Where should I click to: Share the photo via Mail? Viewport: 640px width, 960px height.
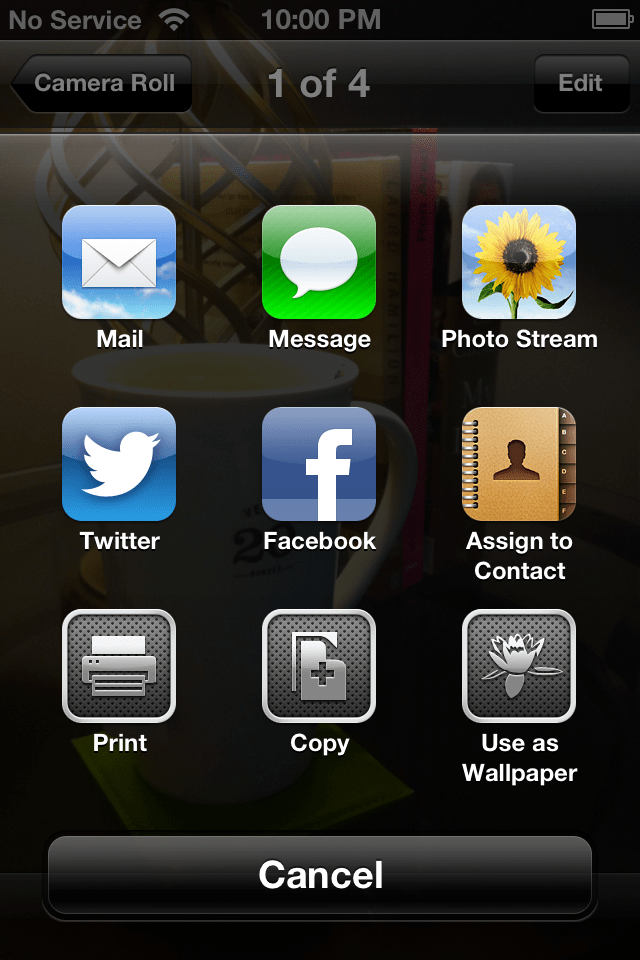[x=119, y=263]
